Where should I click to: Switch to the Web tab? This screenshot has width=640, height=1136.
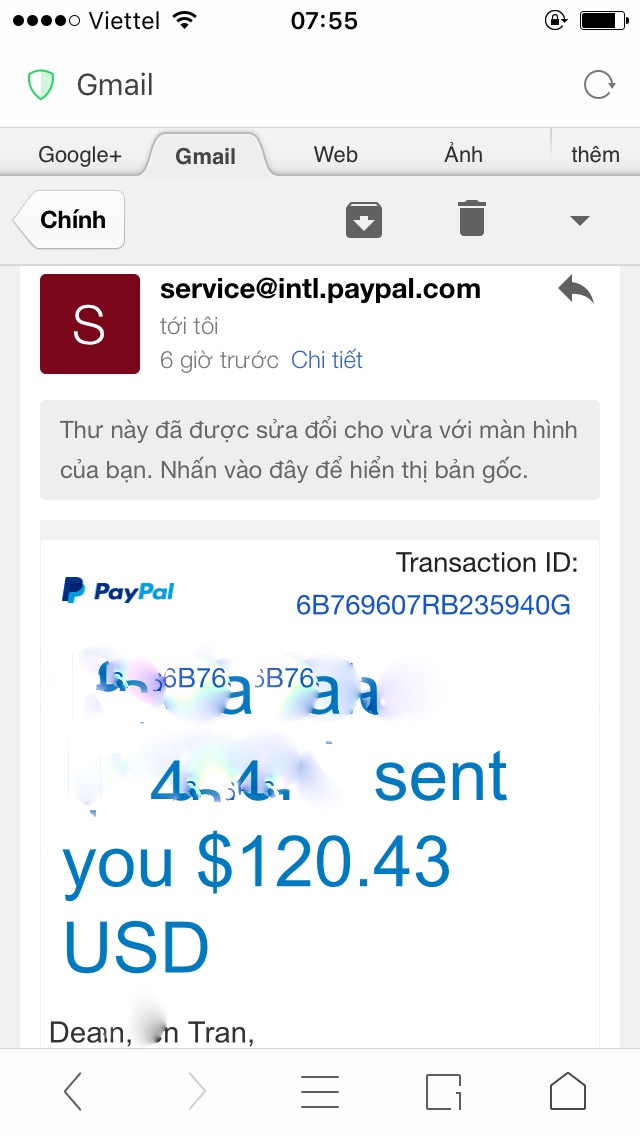335,155
